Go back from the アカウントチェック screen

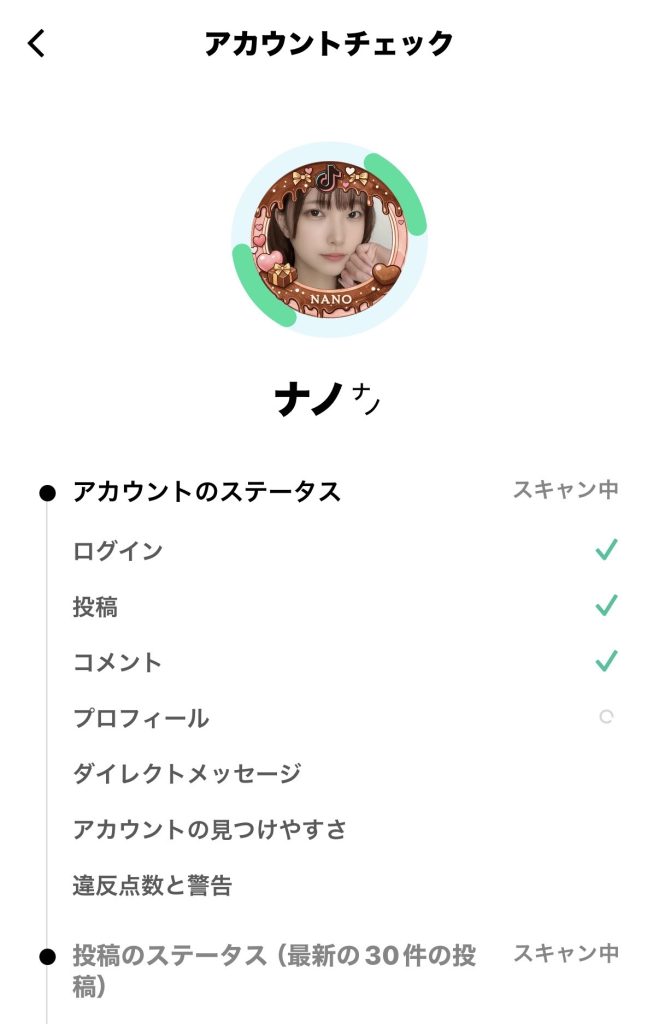click(37, 44)
